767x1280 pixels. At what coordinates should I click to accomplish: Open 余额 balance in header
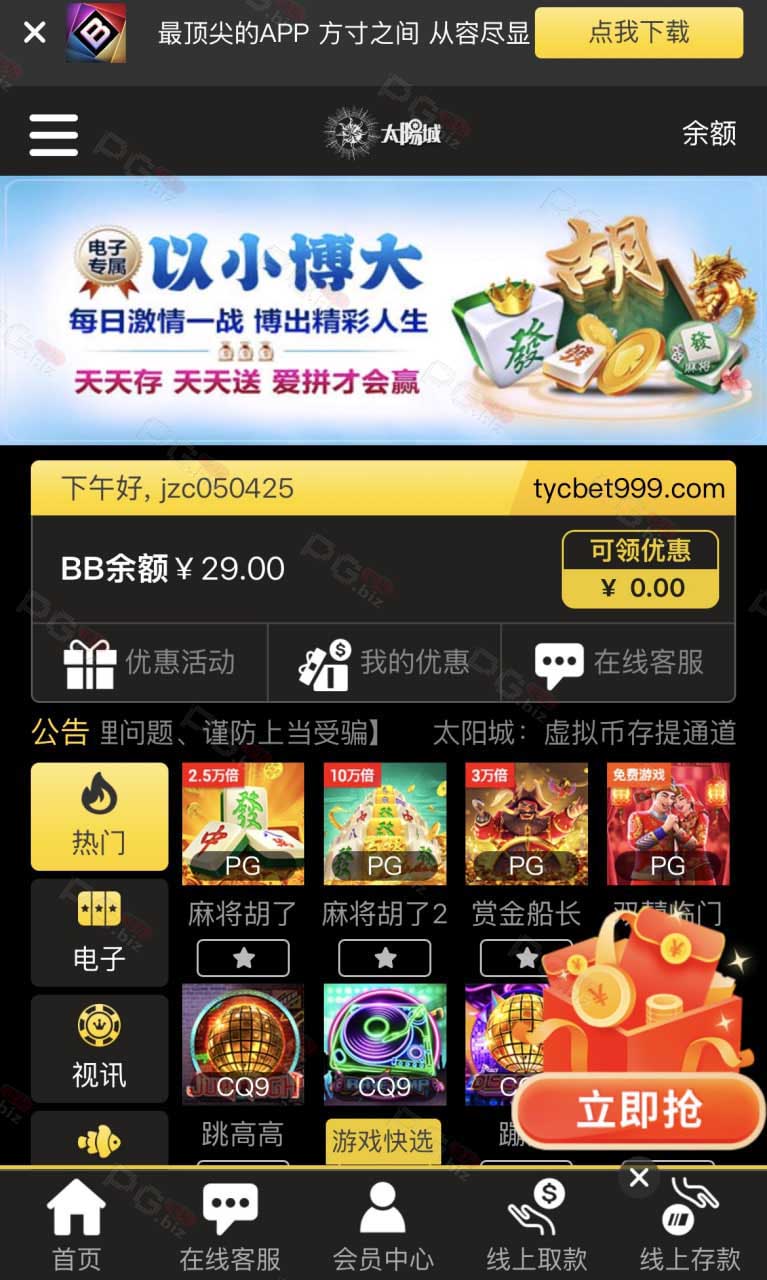click(x=709, y=134)
